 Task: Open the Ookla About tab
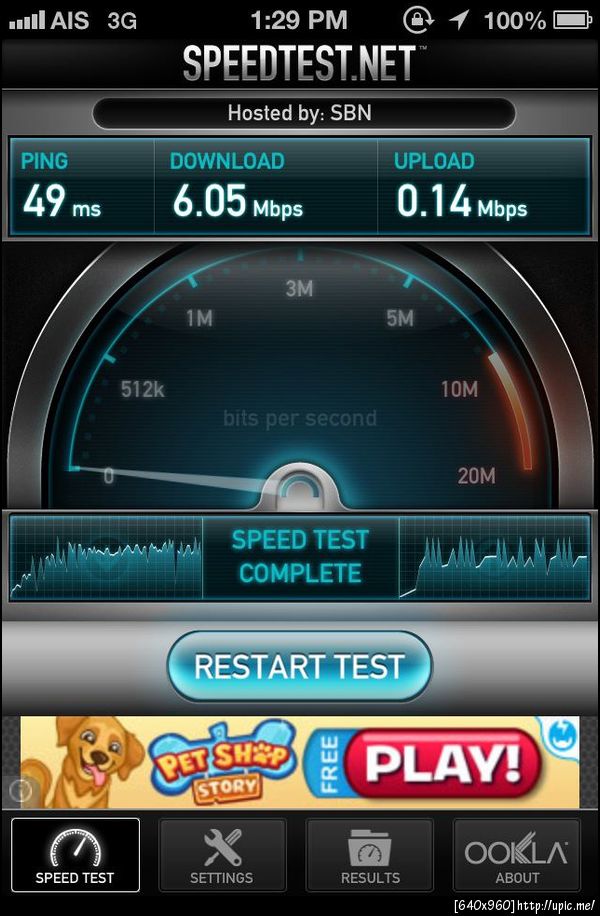tap(516, 856)
